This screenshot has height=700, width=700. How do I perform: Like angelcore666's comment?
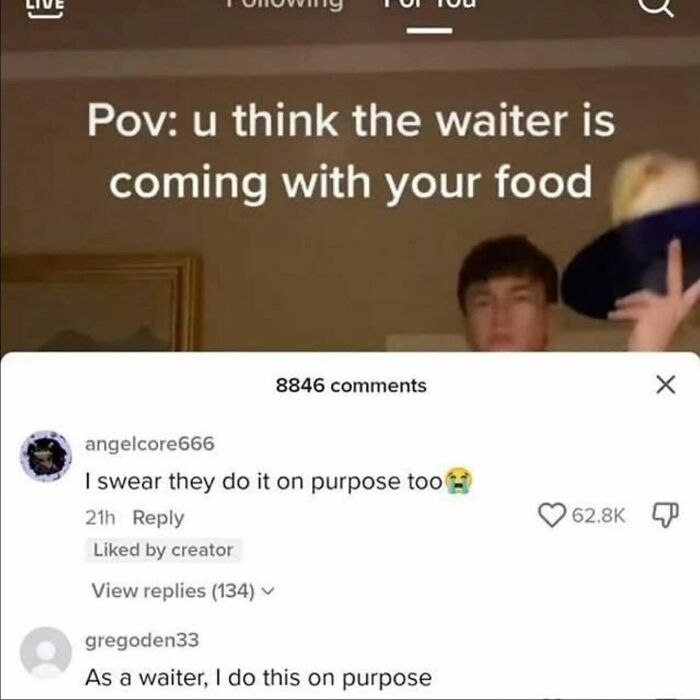pyautogui.click(x=552, y=516)
